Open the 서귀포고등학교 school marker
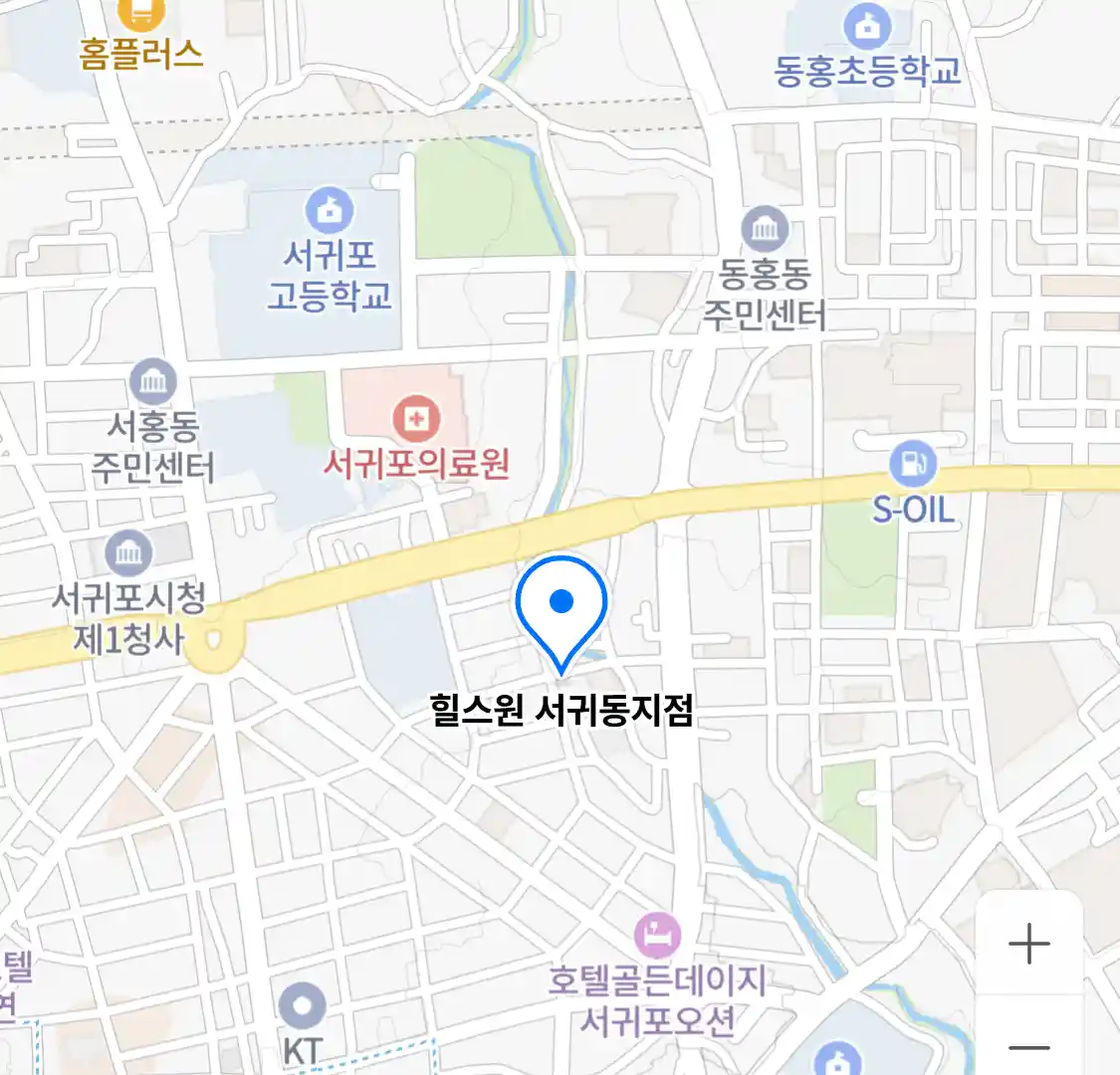The height and width of the screenshot is (1075, 1120). coord(329,210)
